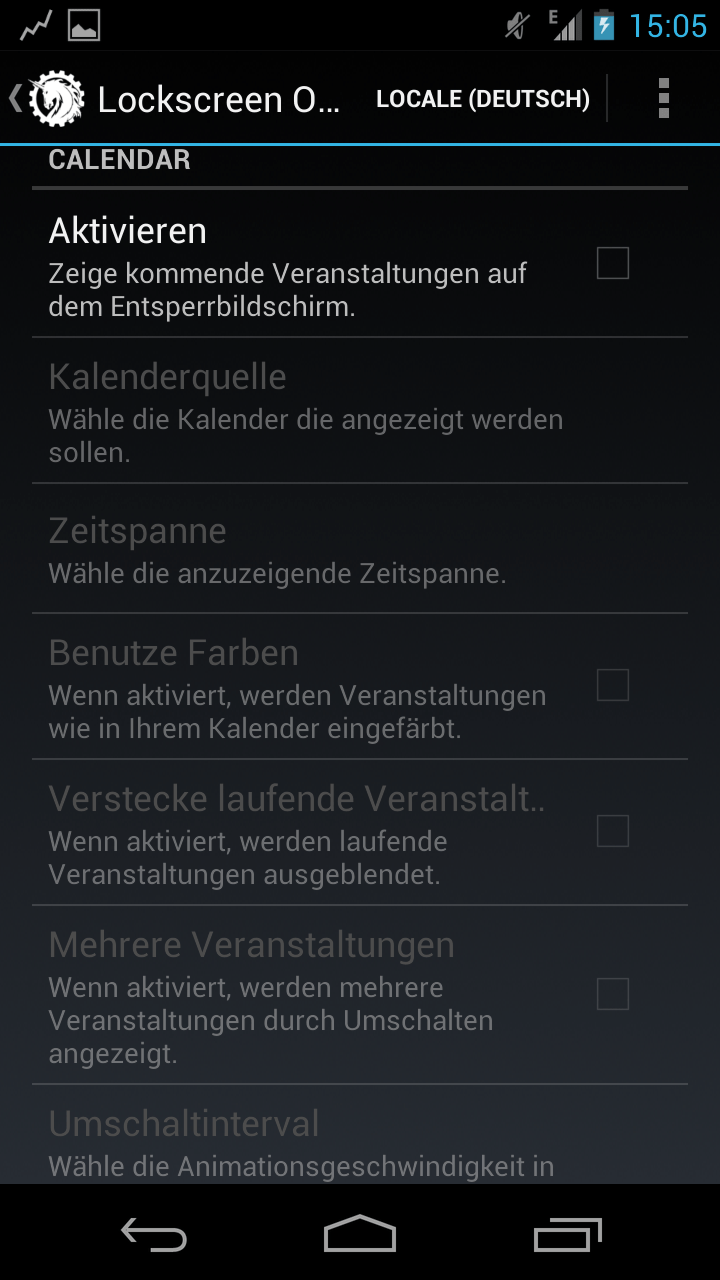Toggle the Benutze Farben checkbox
The image size is (720, 1280).
click(x=612, y=686)
